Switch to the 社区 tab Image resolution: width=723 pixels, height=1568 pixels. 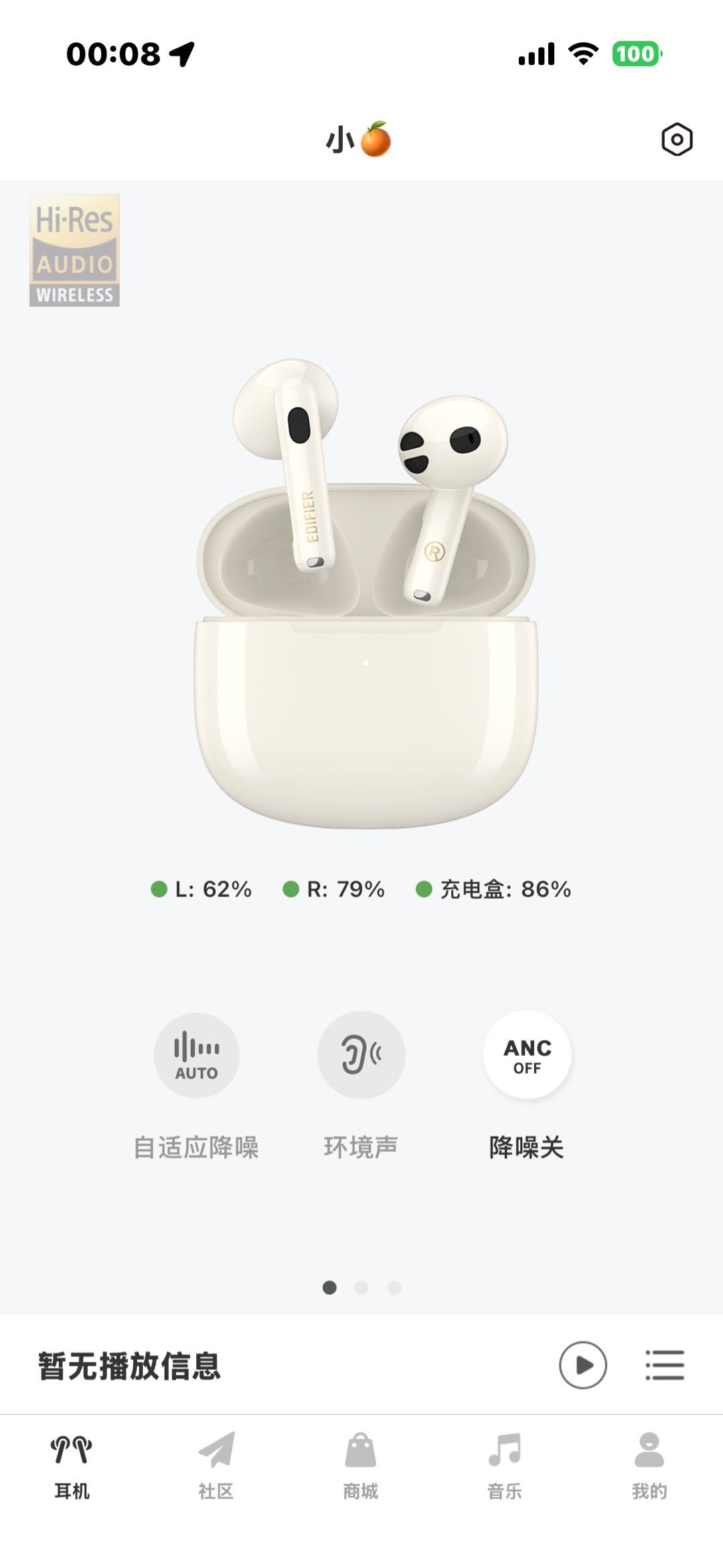click(216, 1465)
